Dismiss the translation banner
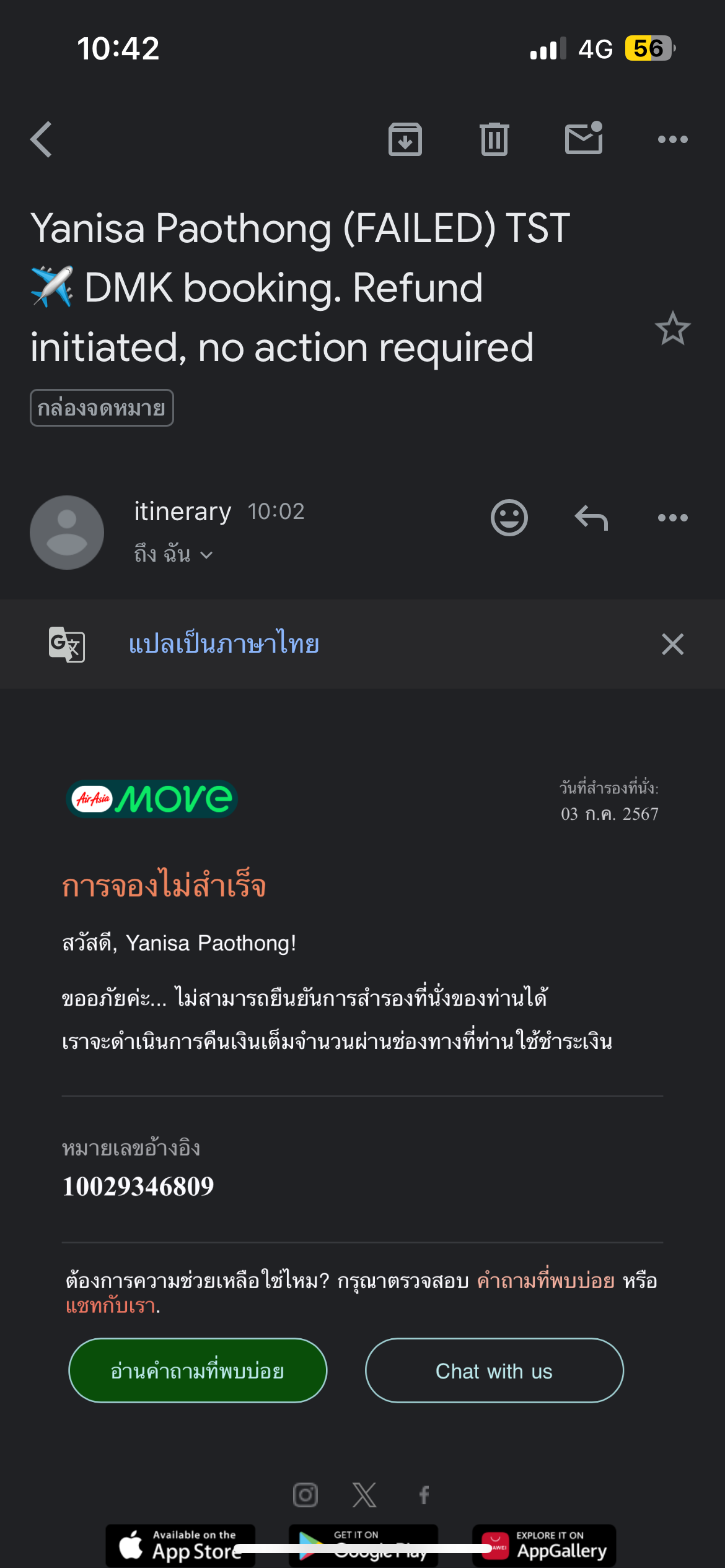The height and width of the screenshot is (1568, 725). tap(672, 644)
